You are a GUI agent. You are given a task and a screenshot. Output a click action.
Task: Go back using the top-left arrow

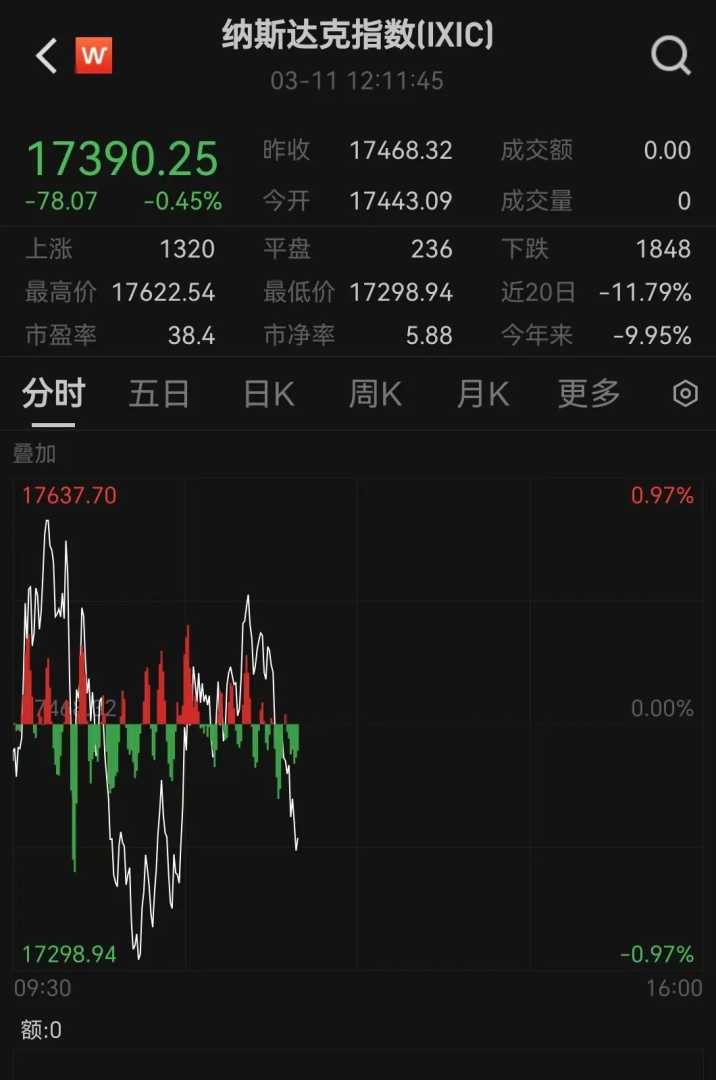[46, 56]
